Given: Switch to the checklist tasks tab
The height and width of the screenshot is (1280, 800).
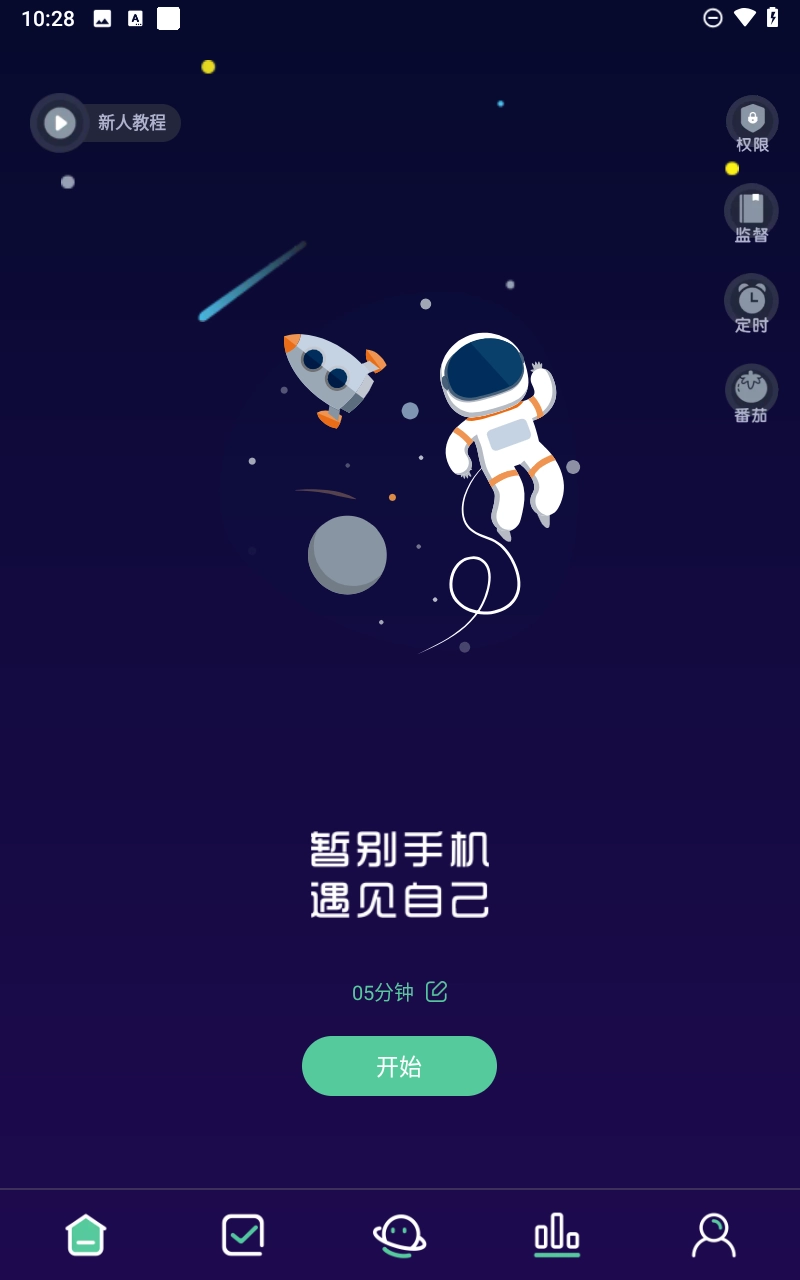Looking at the screenshot, I should (243, 1235).
